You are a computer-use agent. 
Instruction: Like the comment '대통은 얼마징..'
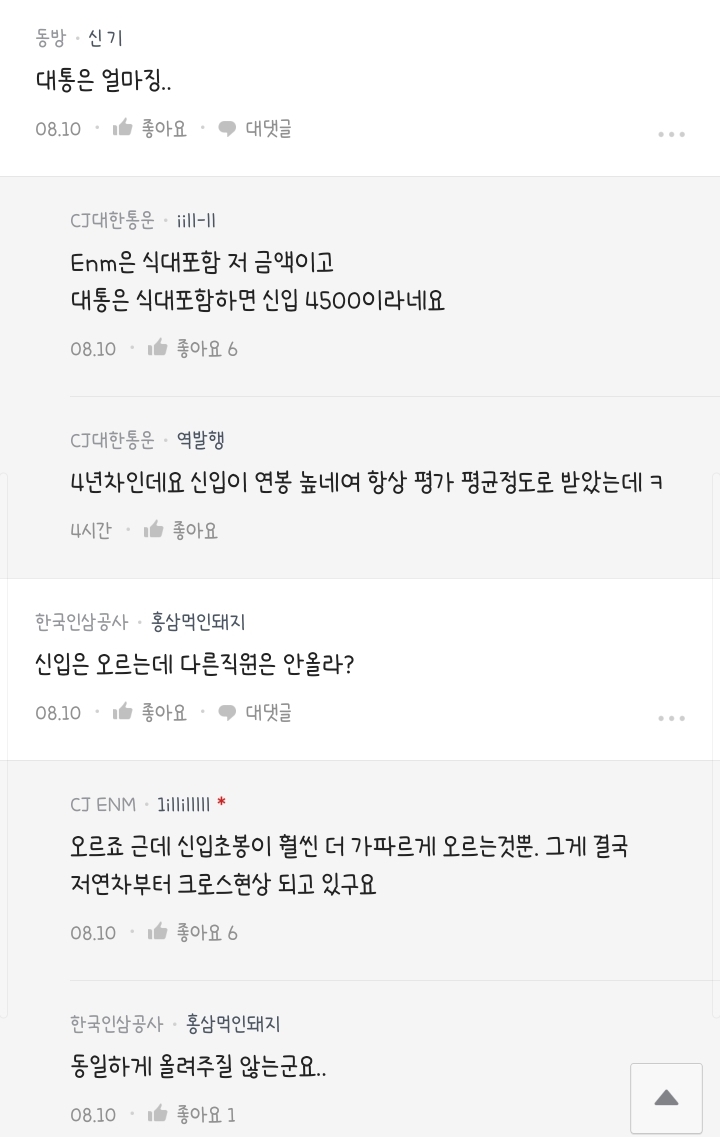click(150, 128)
